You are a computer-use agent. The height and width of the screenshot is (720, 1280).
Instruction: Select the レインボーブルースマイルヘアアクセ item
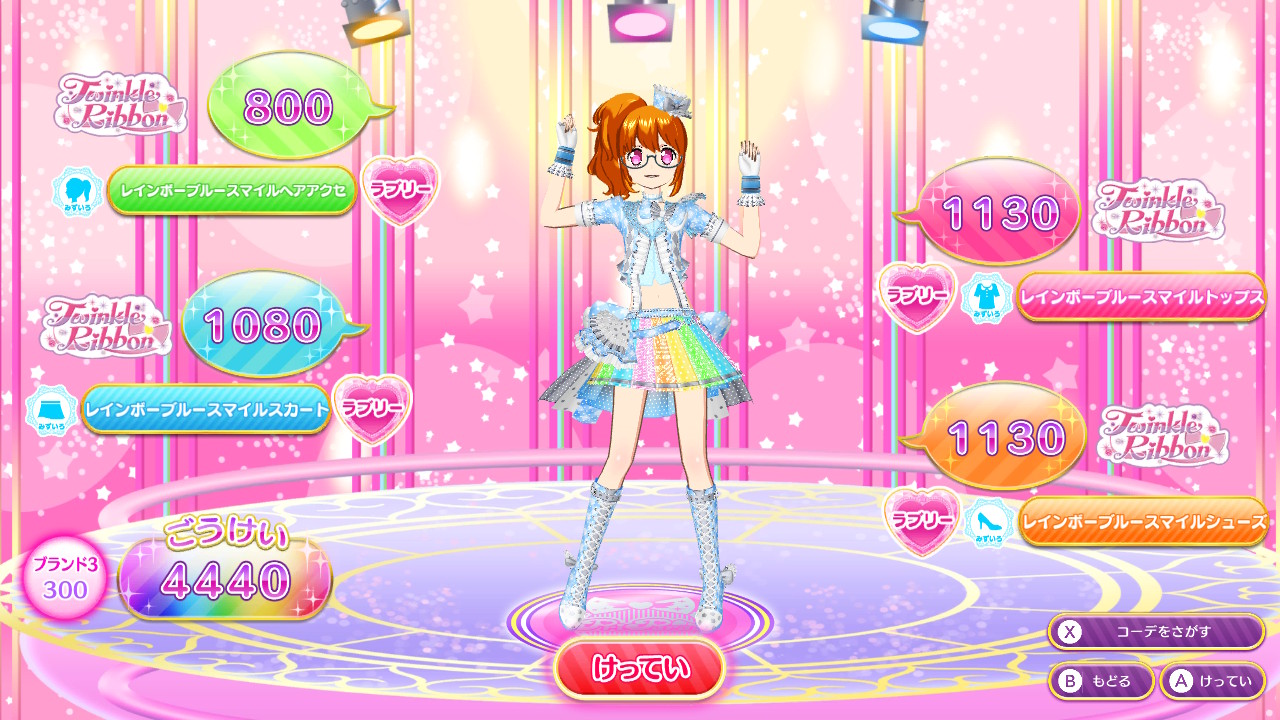click(x=232, y=190)
